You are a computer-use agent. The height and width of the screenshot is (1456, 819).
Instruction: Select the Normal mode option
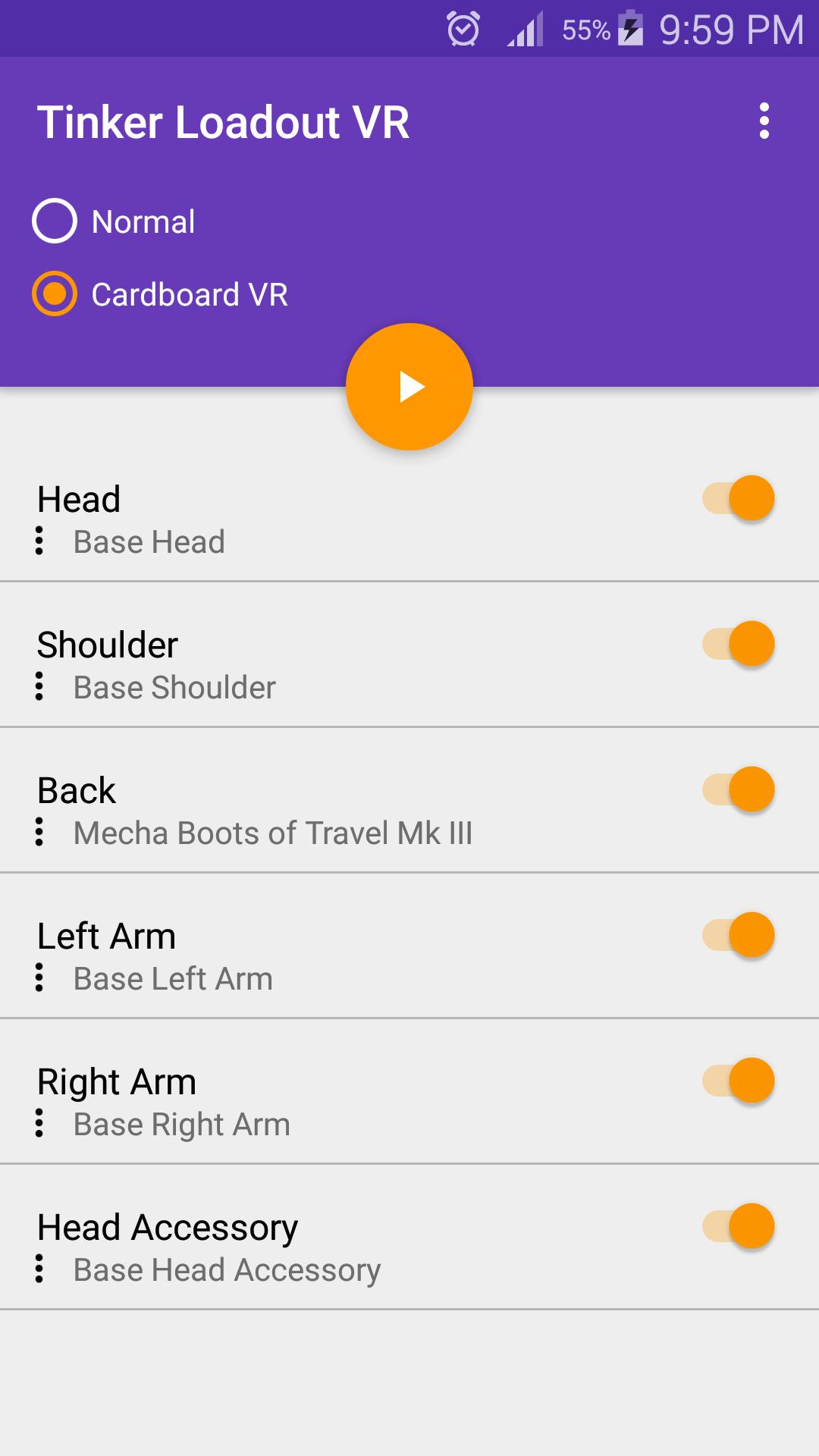[x=55, y=221]
